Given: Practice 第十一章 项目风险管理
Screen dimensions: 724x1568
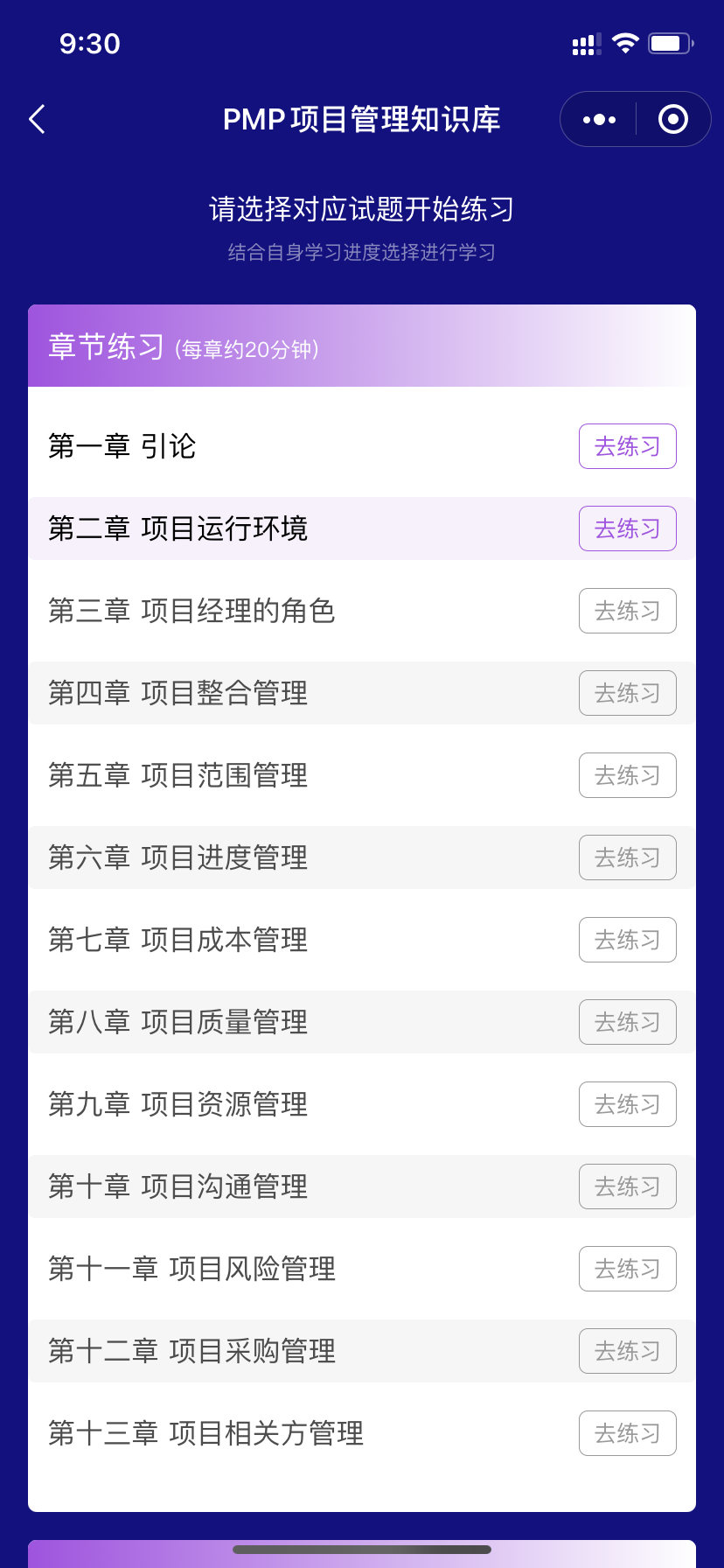Looking at the screenshot, I should point(628,1269).
